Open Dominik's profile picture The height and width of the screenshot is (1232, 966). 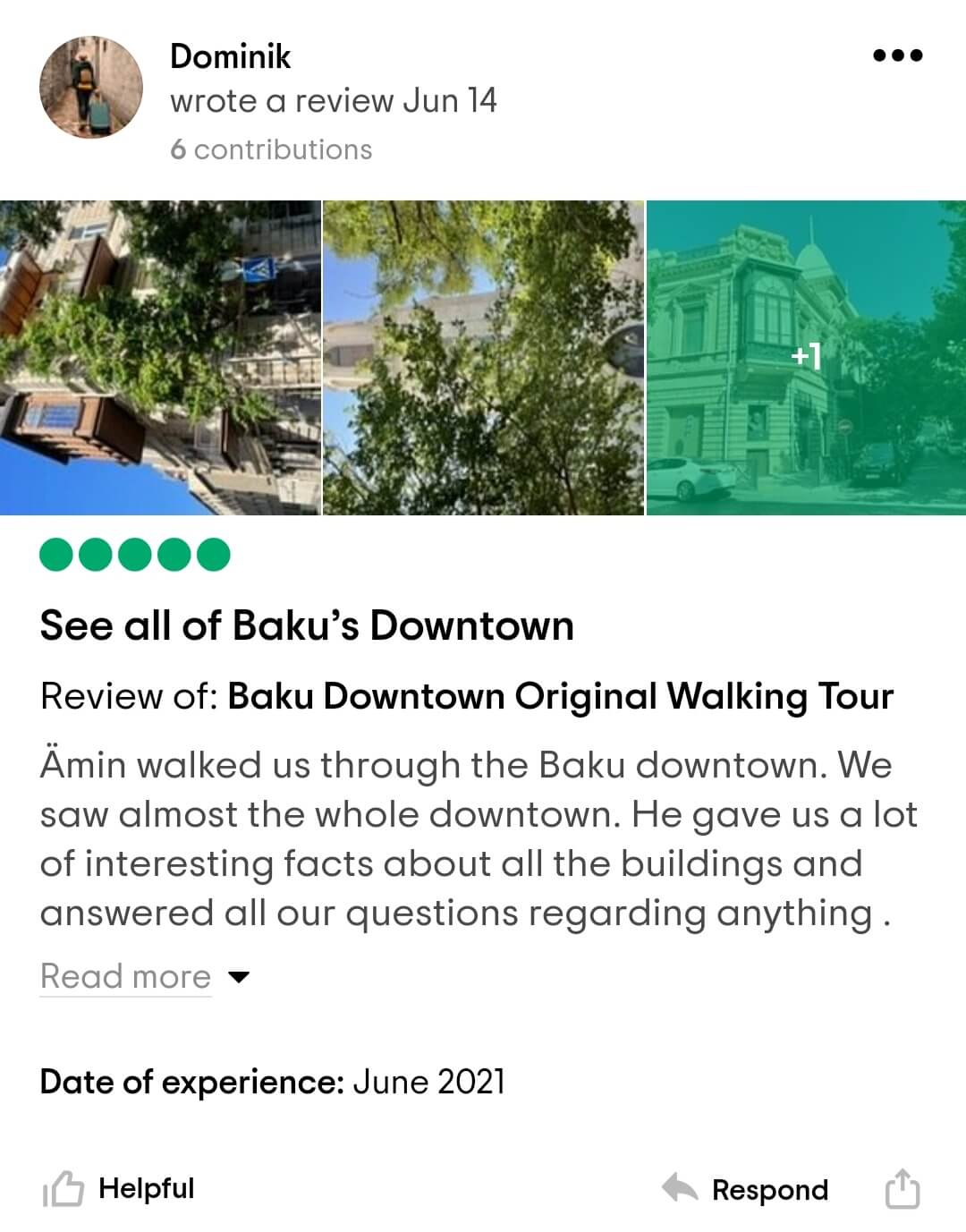point(91,88)
